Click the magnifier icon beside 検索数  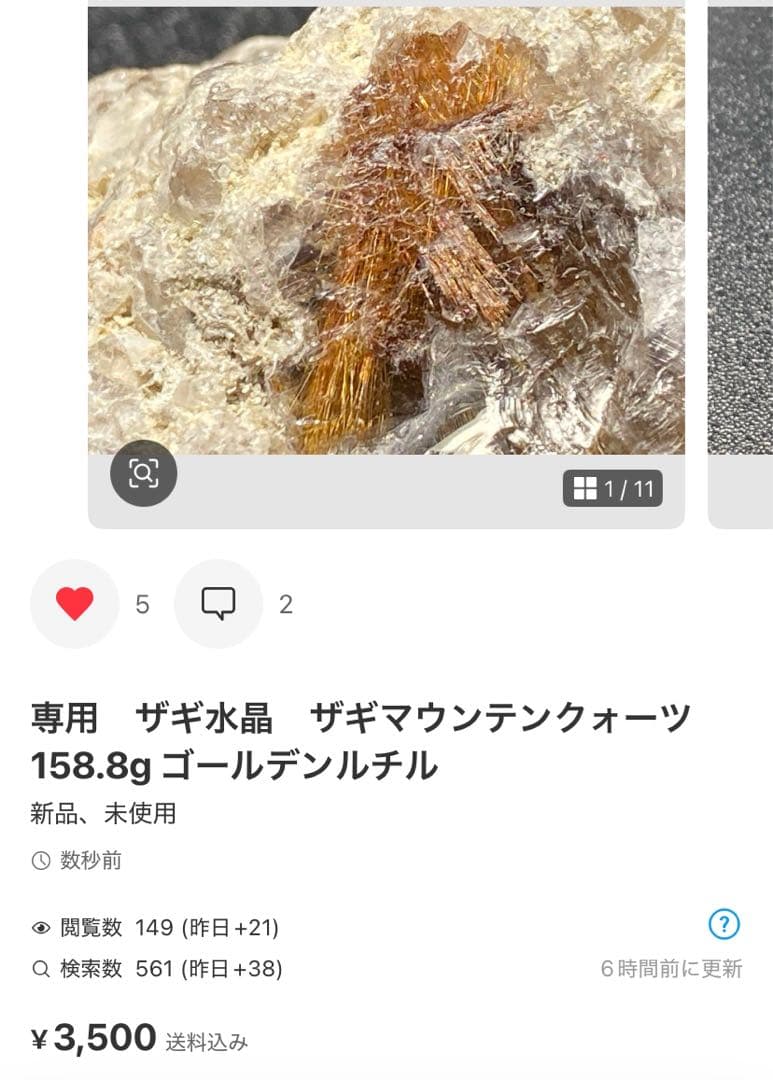(38, 968)
